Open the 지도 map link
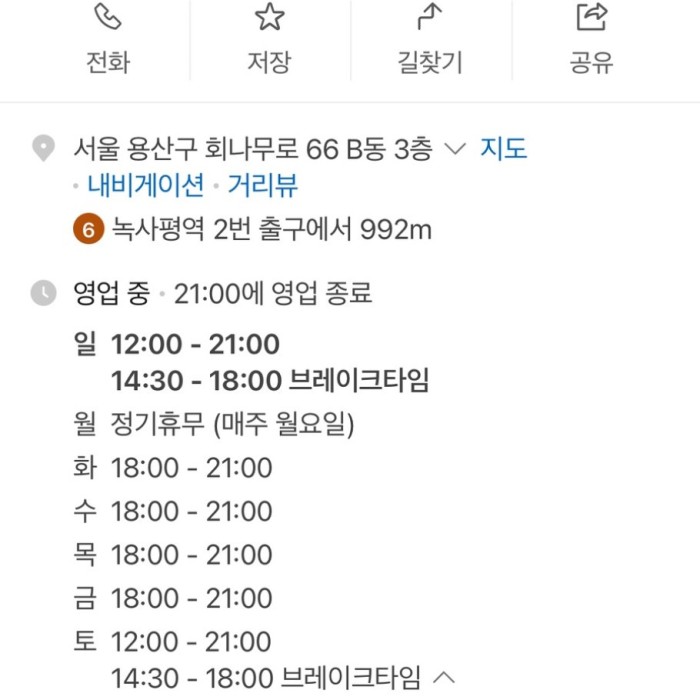 (503, 150)
